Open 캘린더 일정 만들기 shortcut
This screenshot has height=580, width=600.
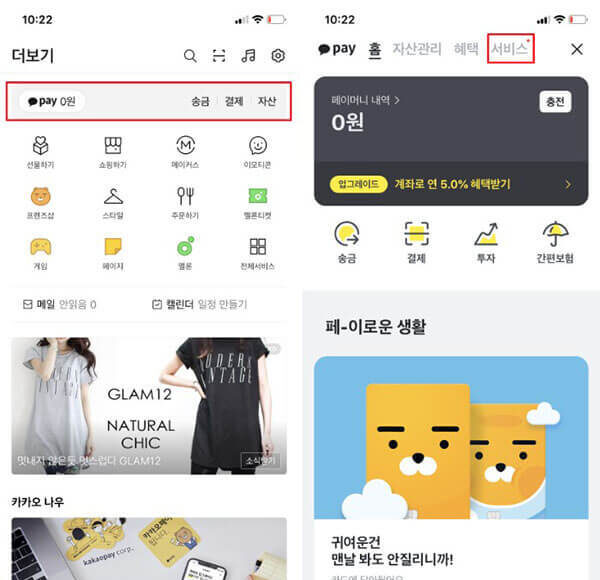(x=199, y=304)
